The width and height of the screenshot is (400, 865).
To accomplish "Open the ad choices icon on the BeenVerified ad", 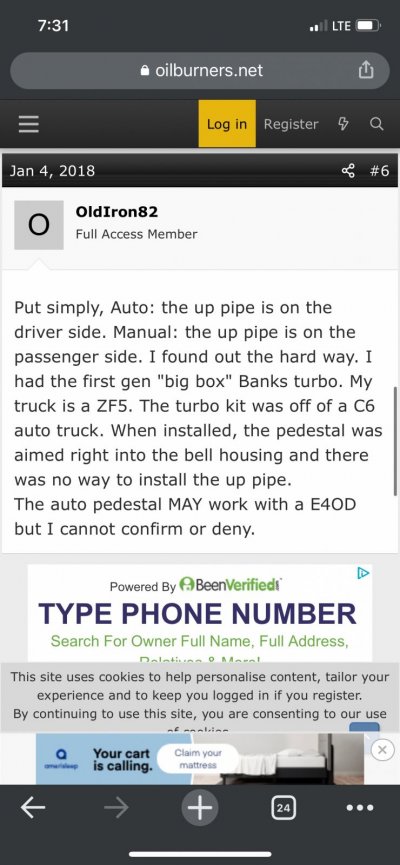I will [363, 573].
